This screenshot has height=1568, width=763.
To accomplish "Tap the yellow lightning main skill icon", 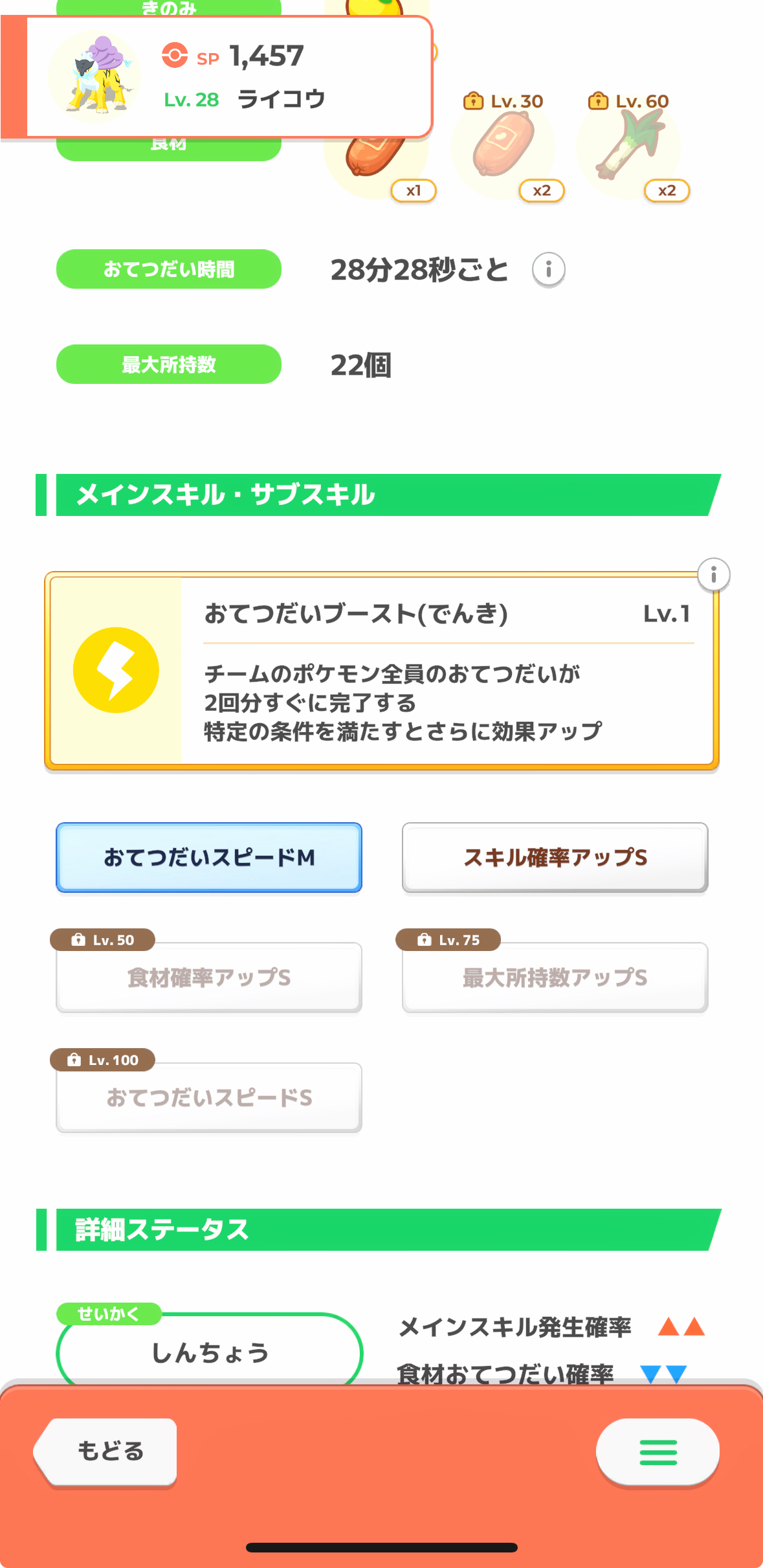I will point(115,671).
